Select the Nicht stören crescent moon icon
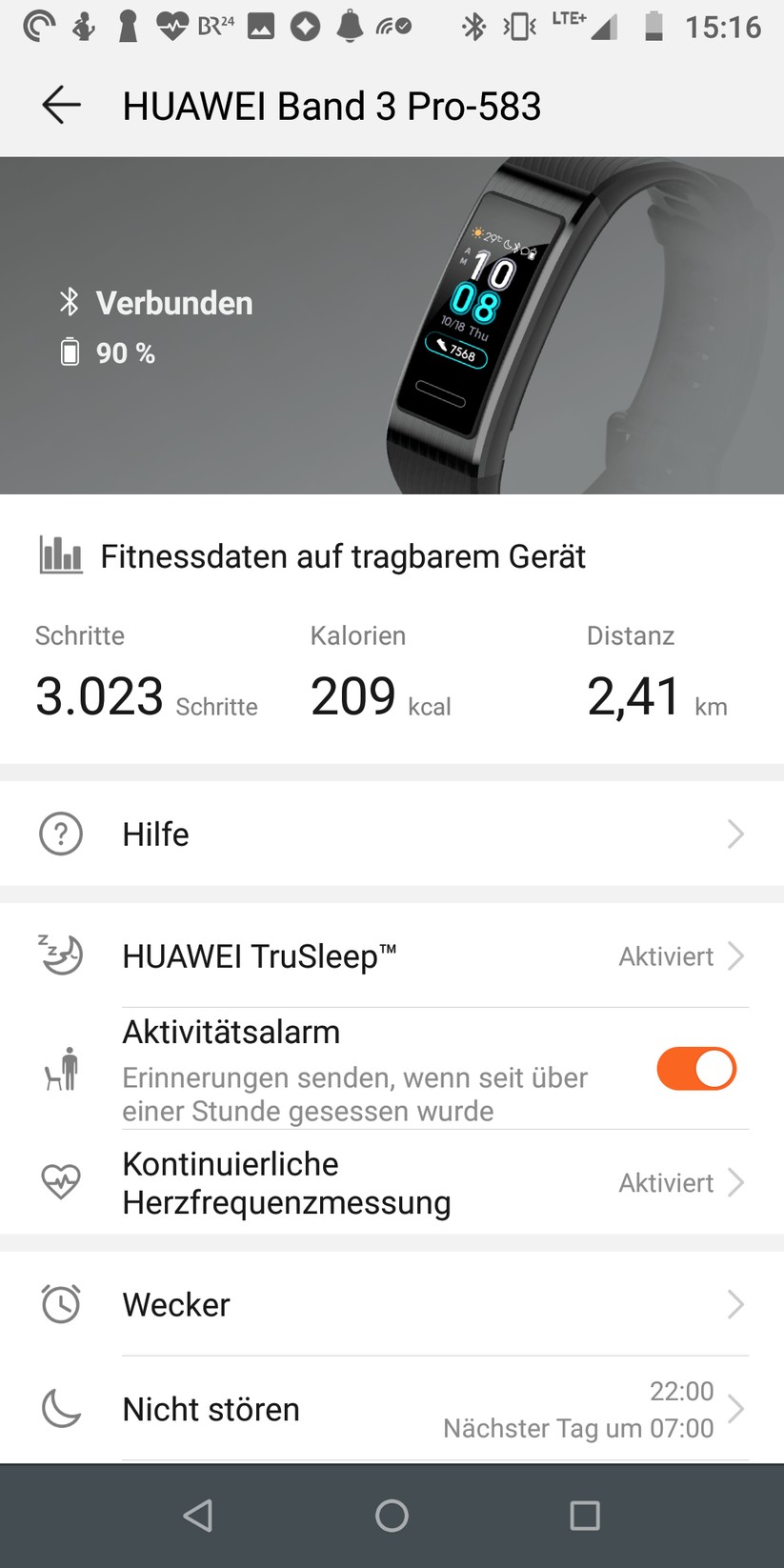The width and height of the screenshot is (784, 1568). (60, 1409)
